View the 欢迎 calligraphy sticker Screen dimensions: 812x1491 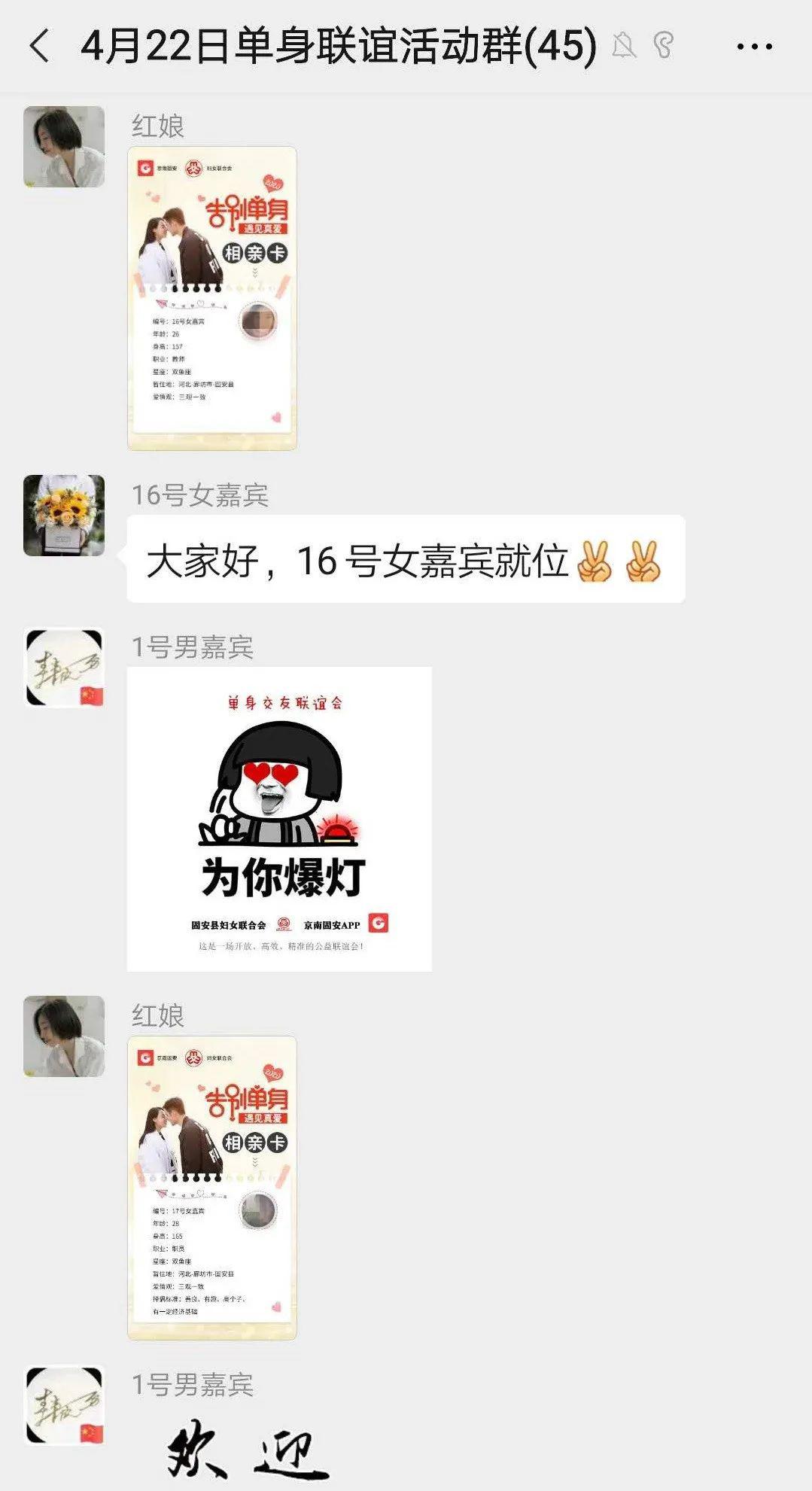click(x=248, y=1450)
